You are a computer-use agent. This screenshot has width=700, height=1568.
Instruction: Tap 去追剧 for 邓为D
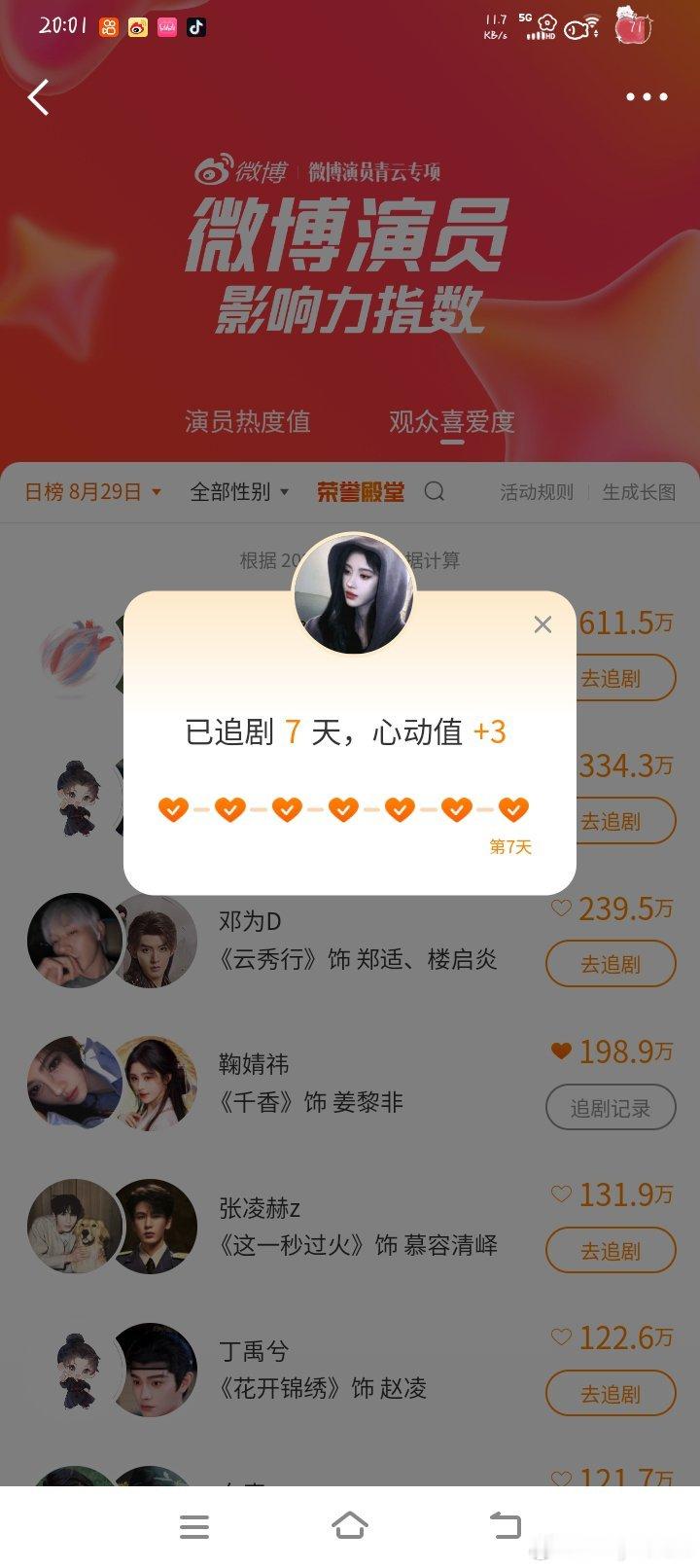611,964
